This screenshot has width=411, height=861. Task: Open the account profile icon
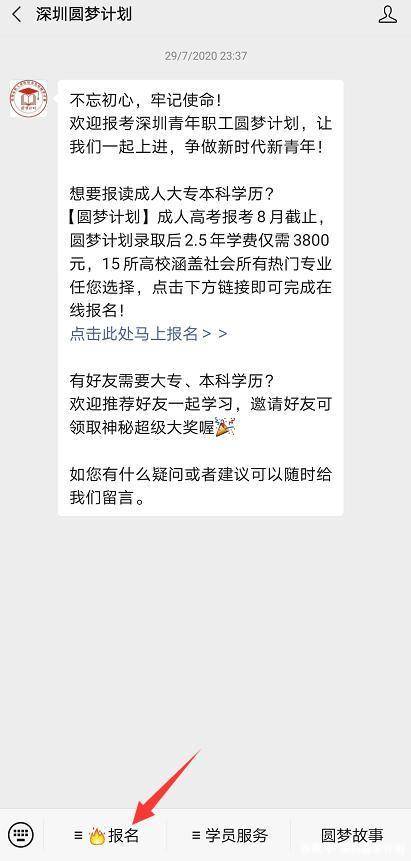point(388,15)
